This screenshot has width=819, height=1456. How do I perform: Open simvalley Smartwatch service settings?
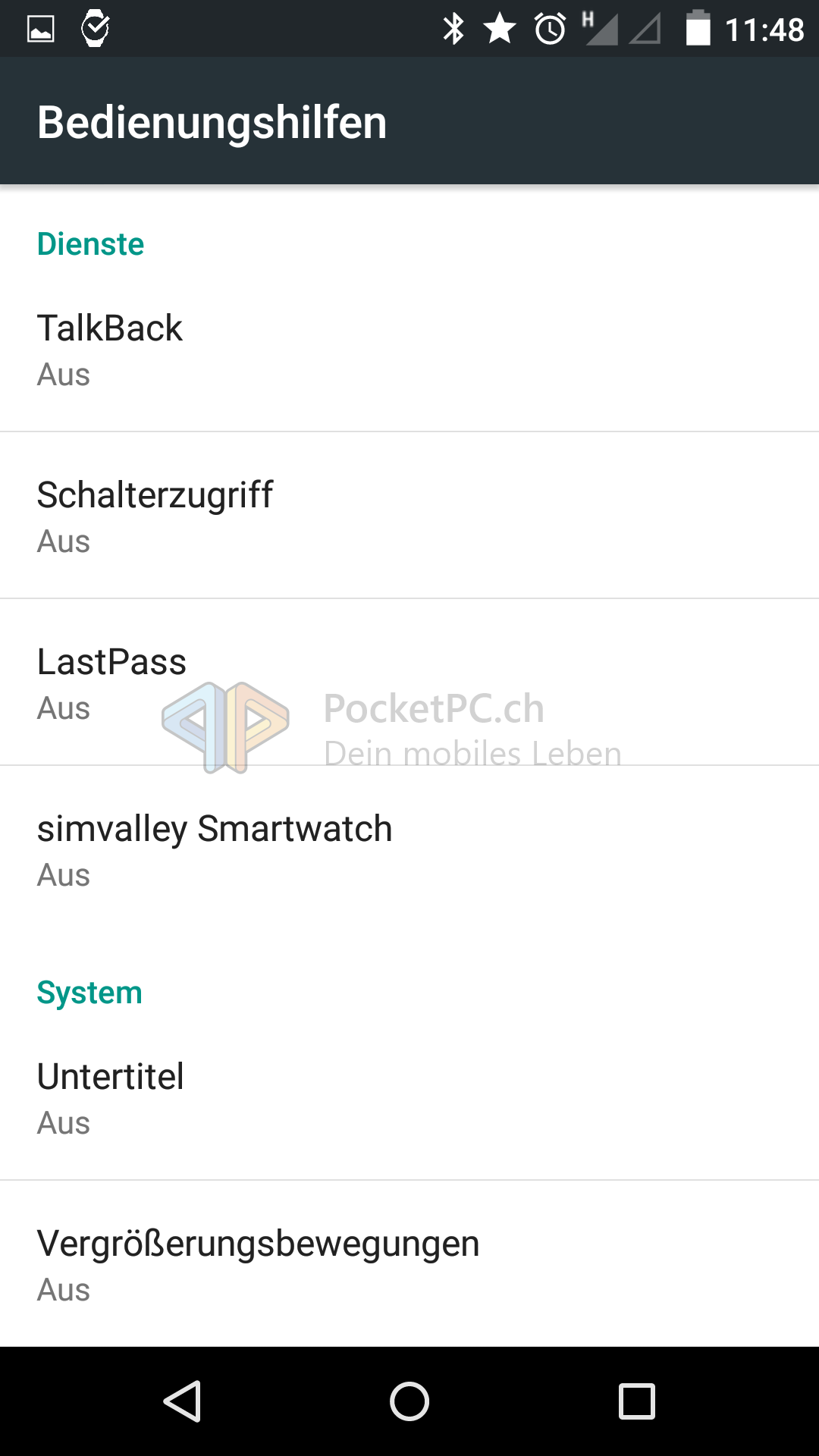(x=409, y=849)
